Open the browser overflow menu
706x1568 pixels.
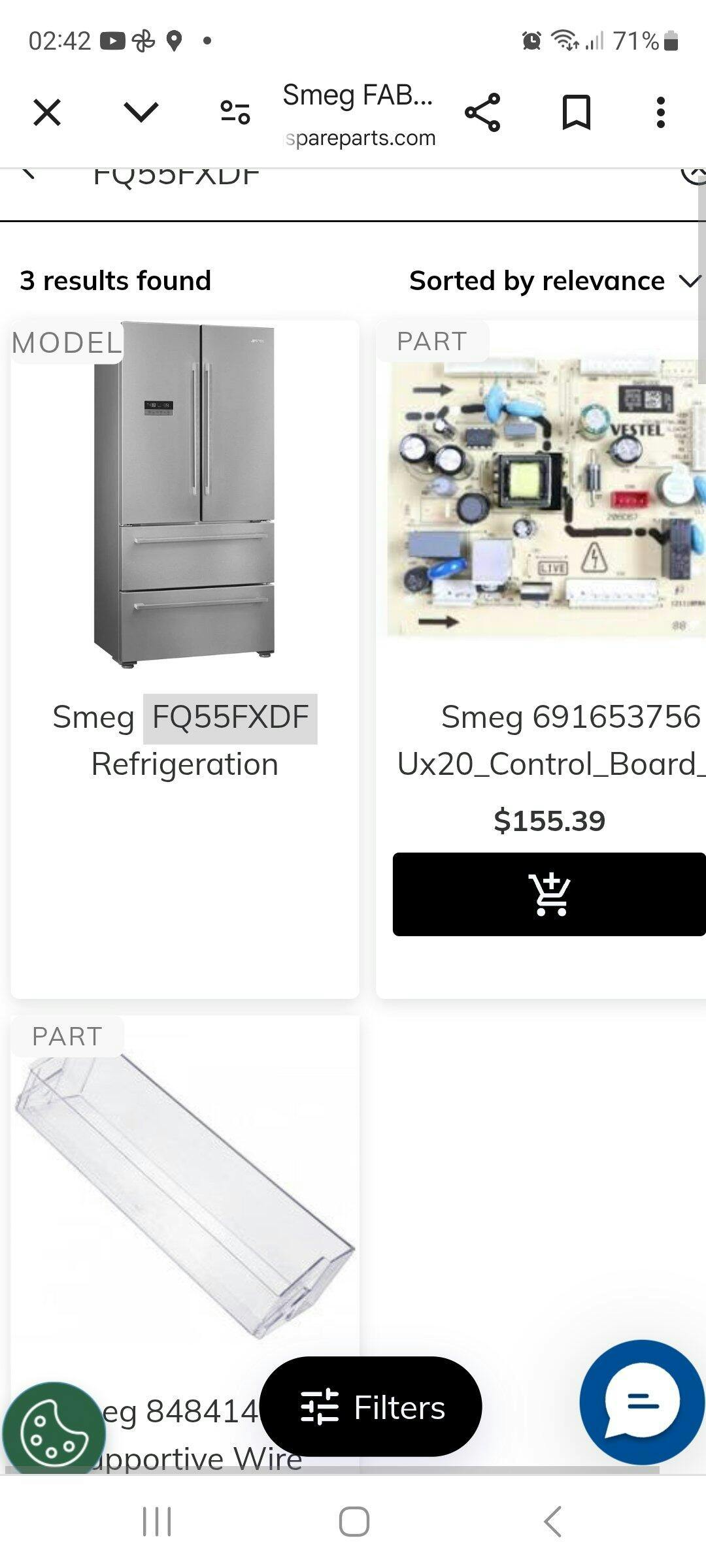[x=661, y=112]
